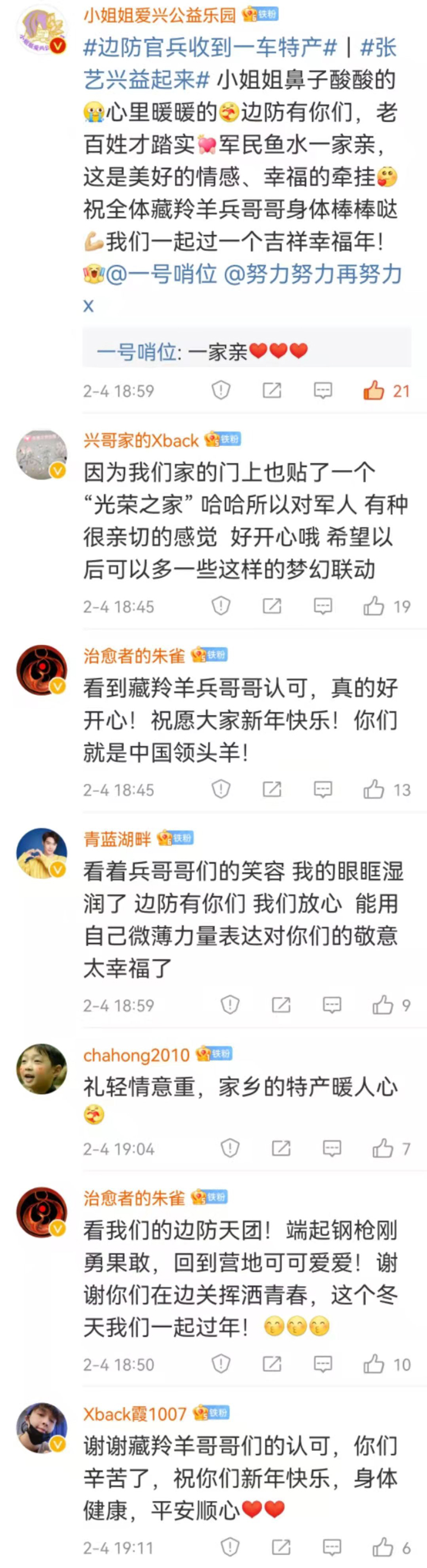Like Xback霞1007's comment

[383, 1547]
